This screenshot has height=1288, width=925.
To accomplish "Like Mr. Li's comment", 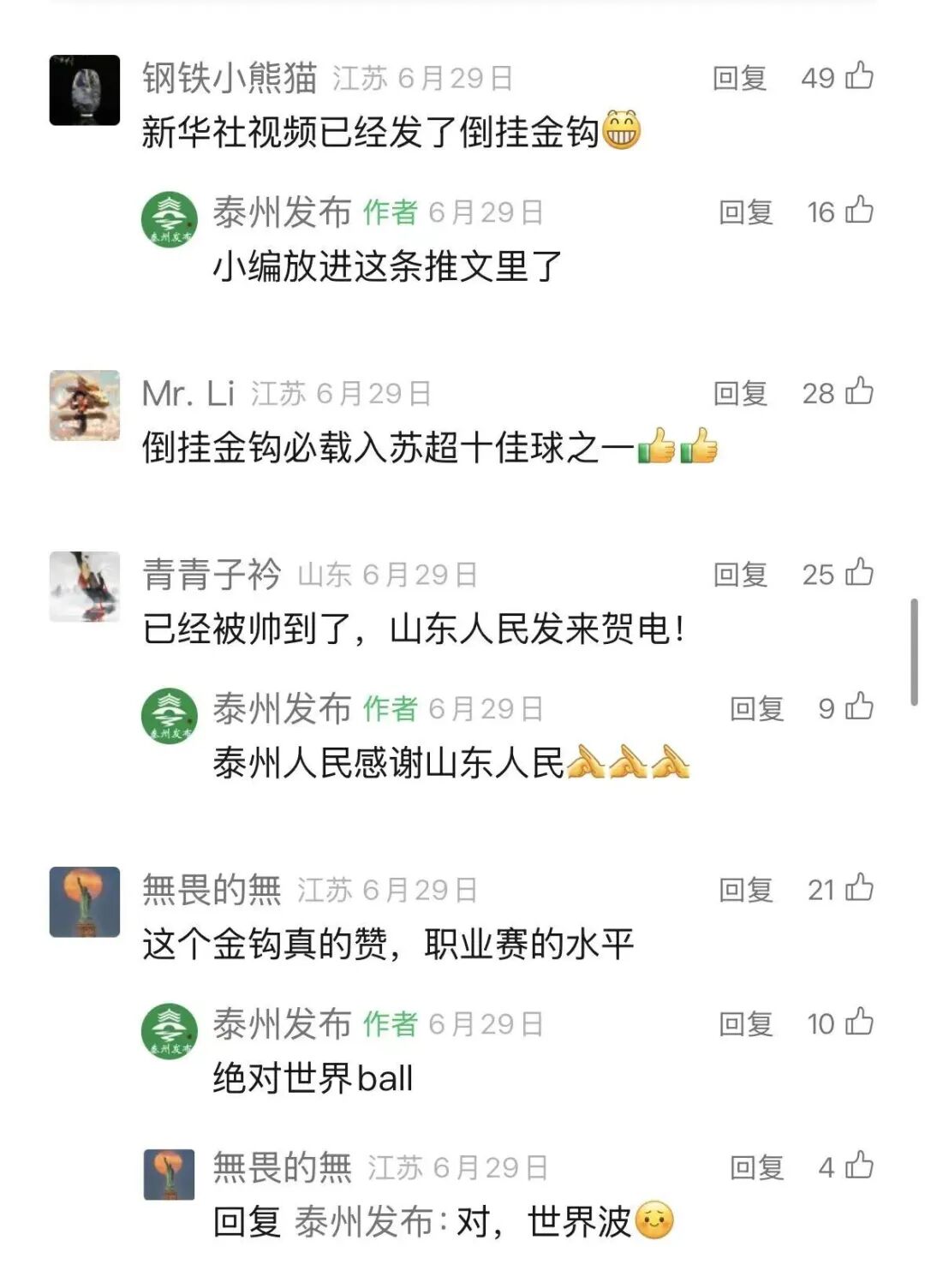I will click(x=859, y=392).
